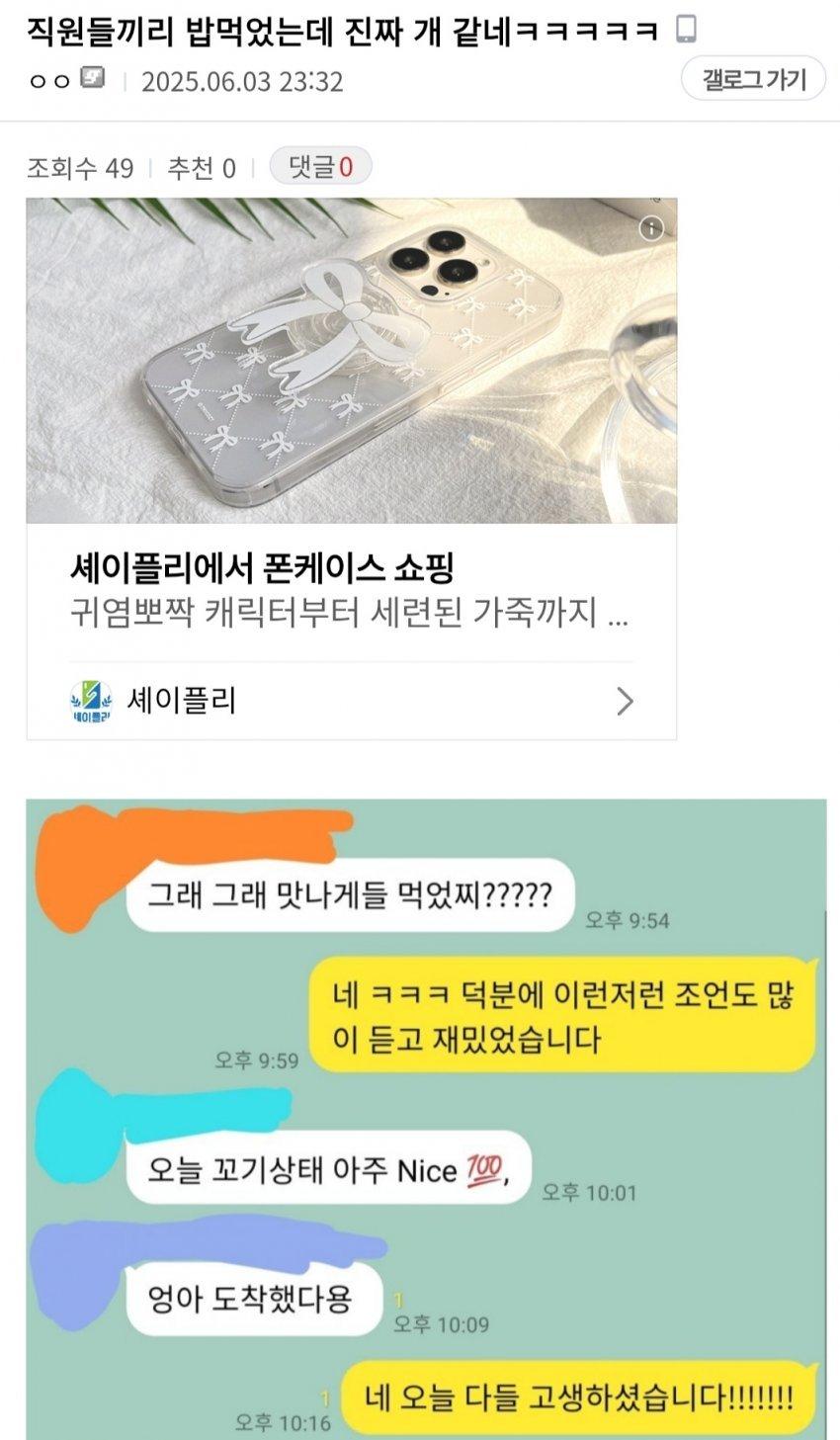The width and height of the screenshot is (840, 1440).
Task: Tap the ad info icon on banner
Action: [650, 228]
